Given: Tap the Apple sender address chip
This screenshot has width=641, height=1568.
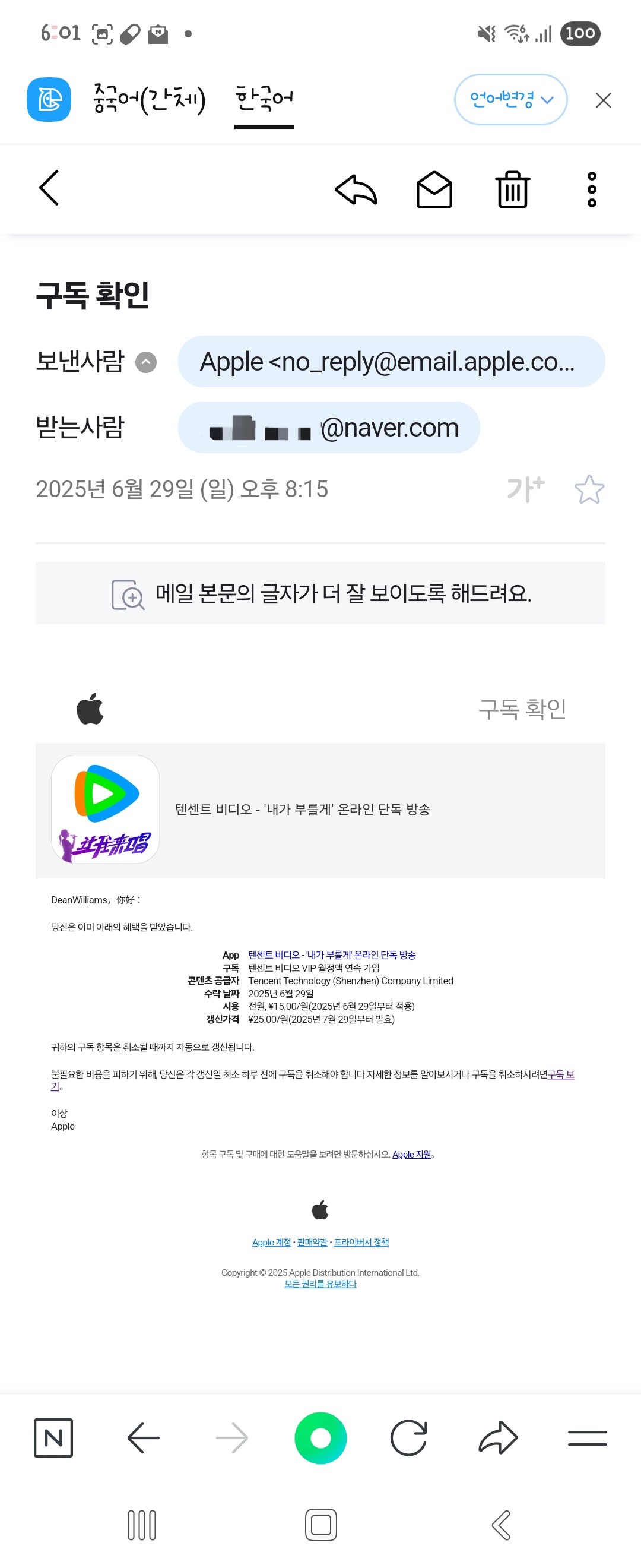Looking at the screenshot, I should pyautogui.click(x=391, y=362).
